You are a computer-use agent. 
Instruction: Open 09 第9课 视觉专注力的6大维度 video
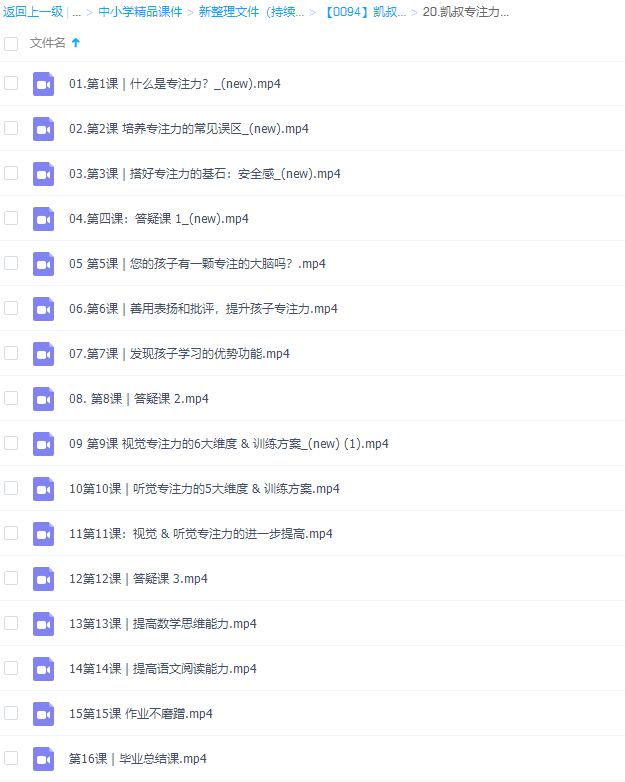click(228, 444)
